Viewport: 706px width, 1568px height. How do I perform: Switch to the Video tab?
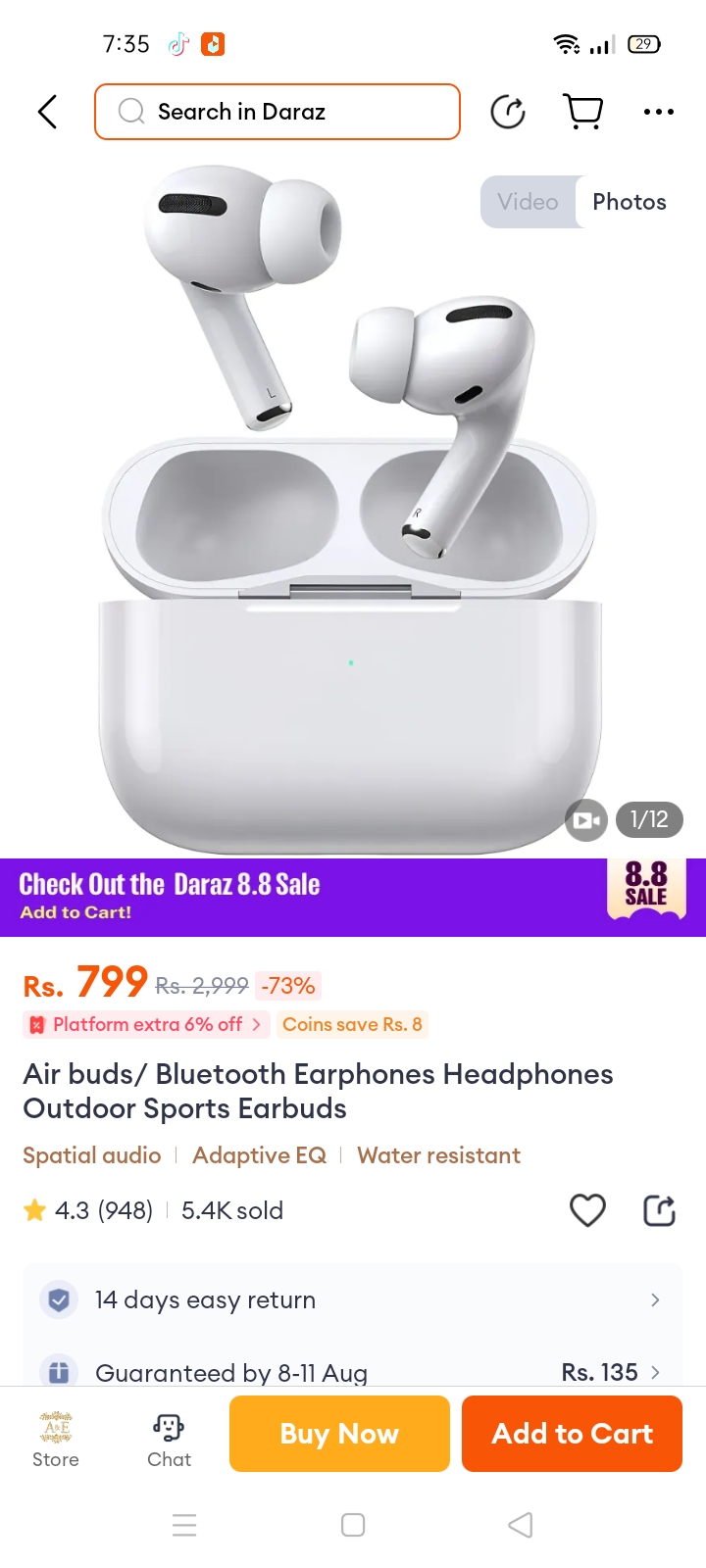[528, 202]
